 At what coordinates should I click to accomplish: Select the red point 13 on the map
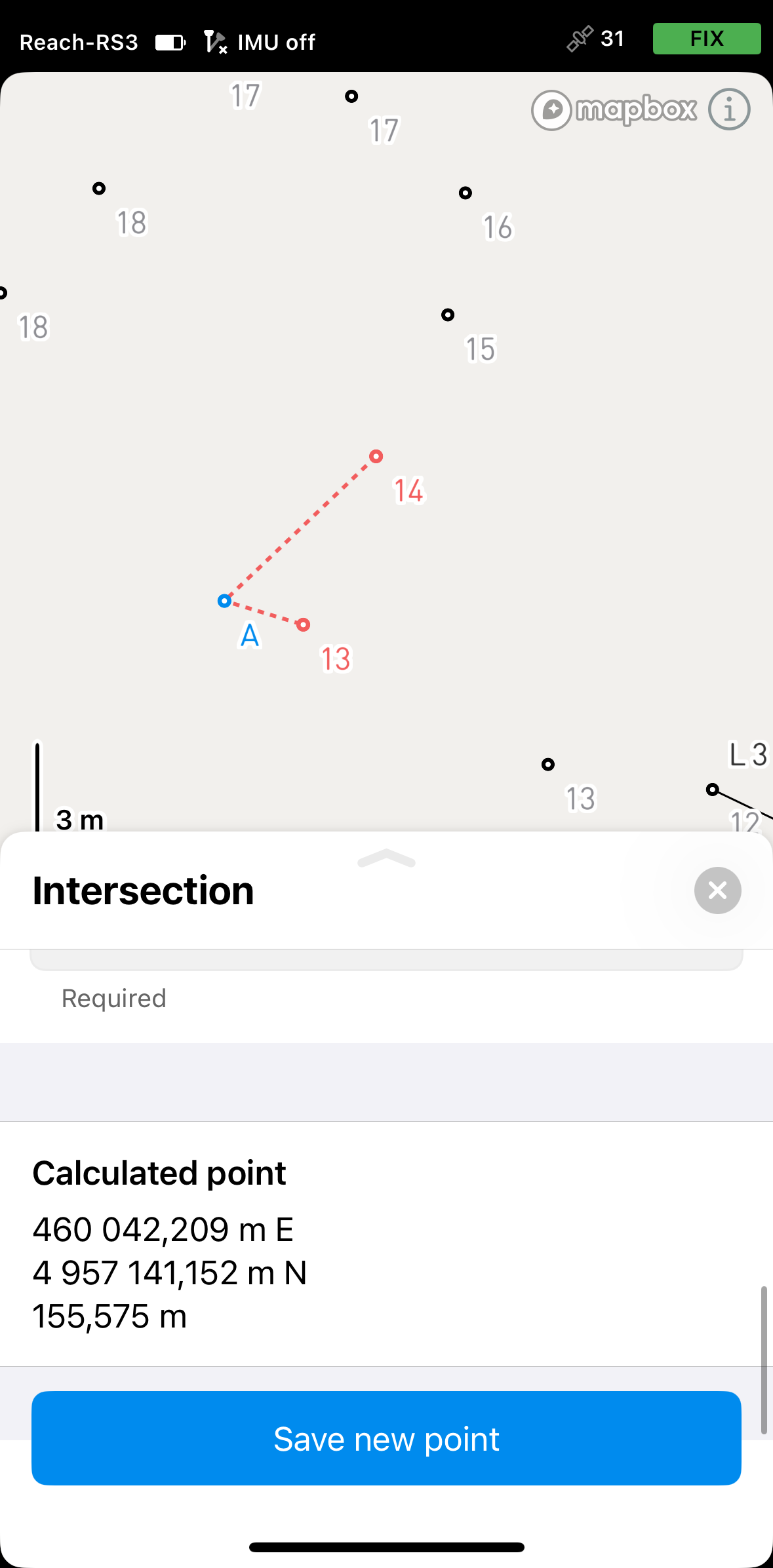(x=303, y=624)
